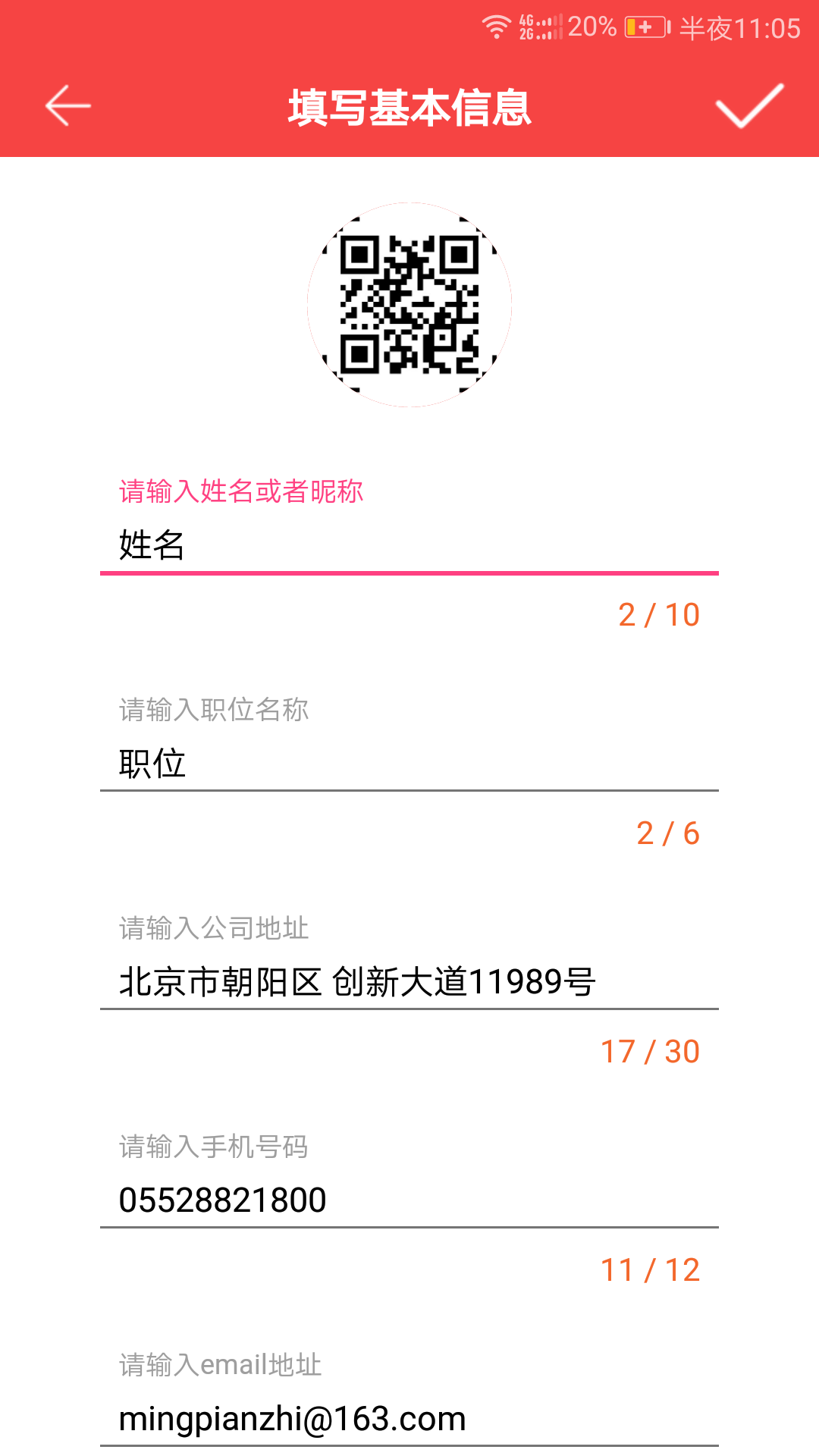Confirm the info with the checkmark icon

pos(749,105)
